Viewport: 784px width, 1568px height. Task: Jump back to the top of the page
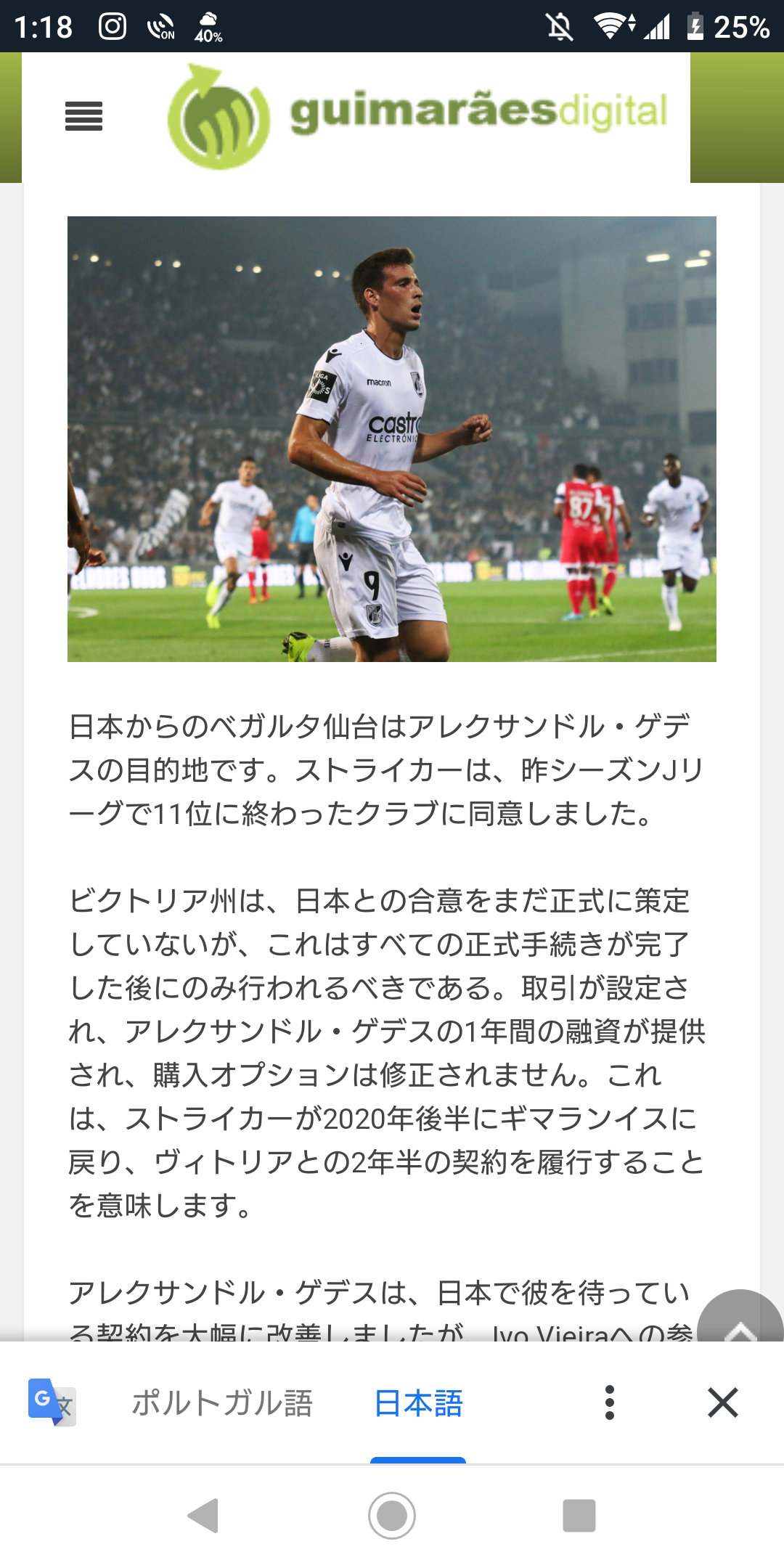point(740,1321)
